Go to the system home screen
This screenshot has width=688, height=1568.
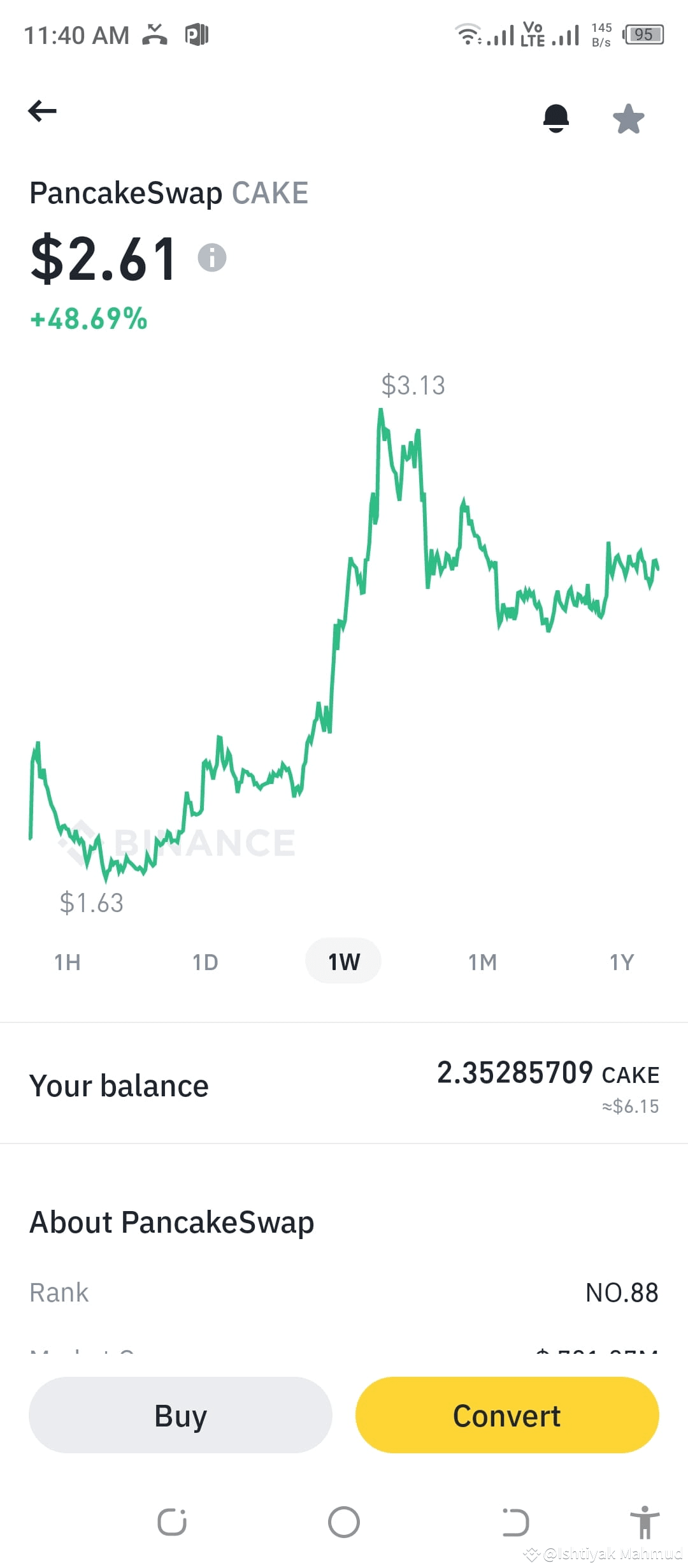(x=344, y=1522)
